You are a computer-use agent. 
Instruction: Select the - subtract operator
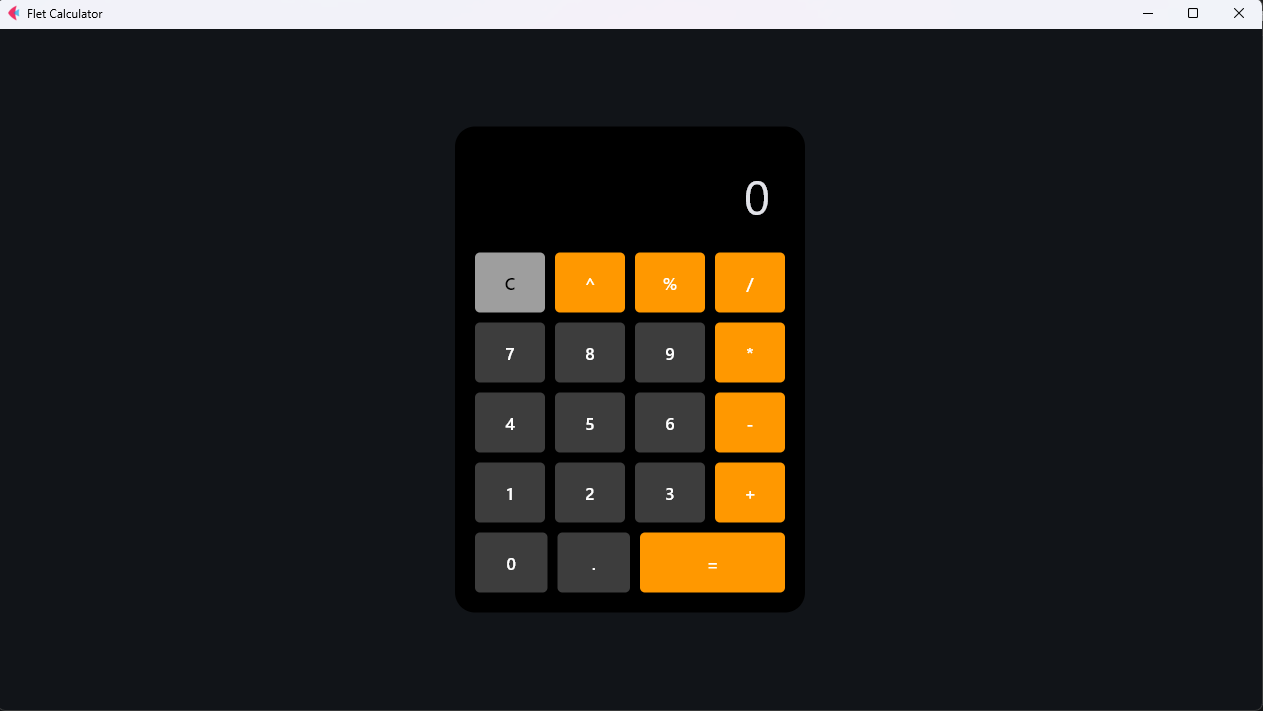click(x=750, y=423)
